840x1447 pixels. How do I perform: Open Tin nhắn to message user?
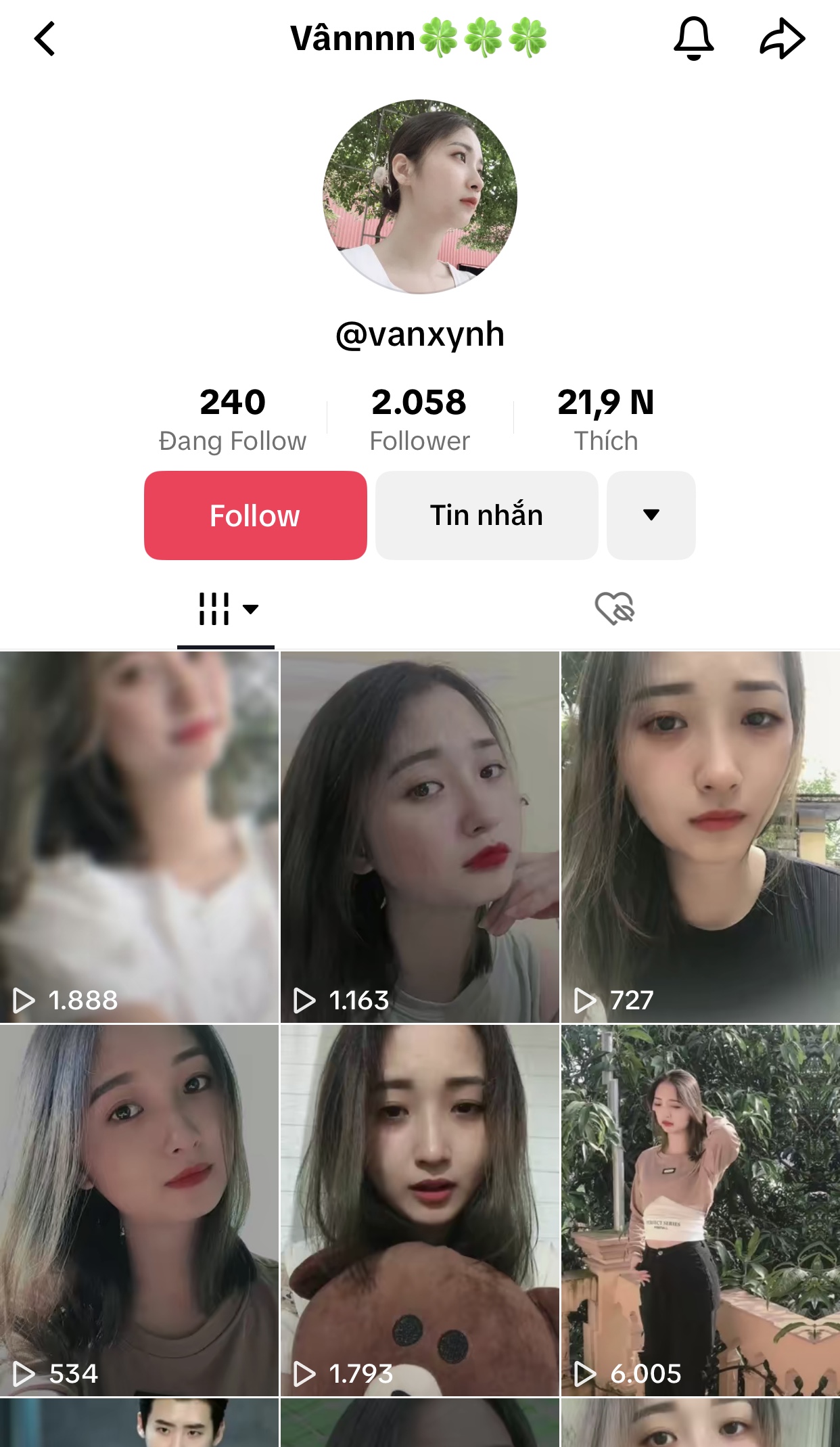[x=486, y=515]
